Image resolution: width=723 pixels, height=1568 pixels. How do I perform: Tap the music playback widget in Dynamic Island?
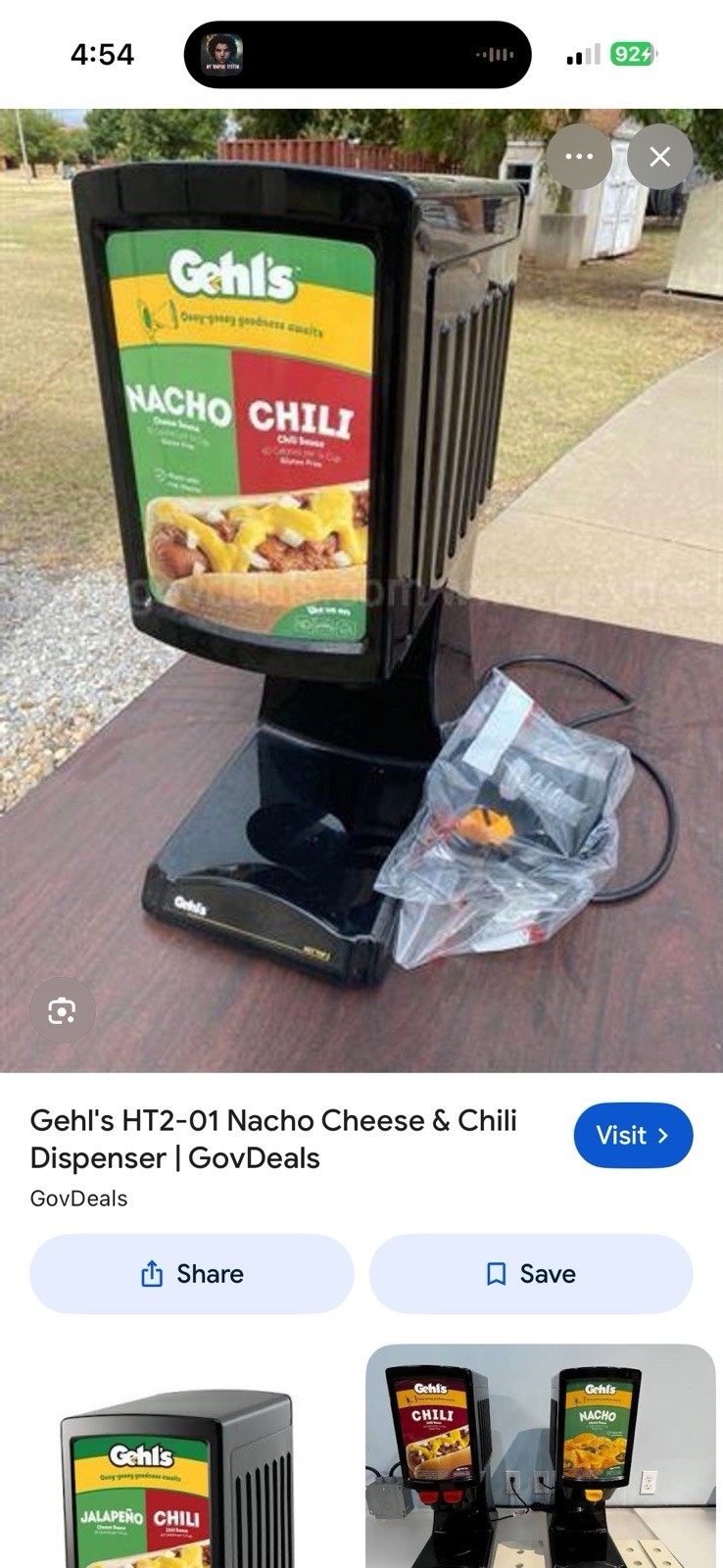358,54
